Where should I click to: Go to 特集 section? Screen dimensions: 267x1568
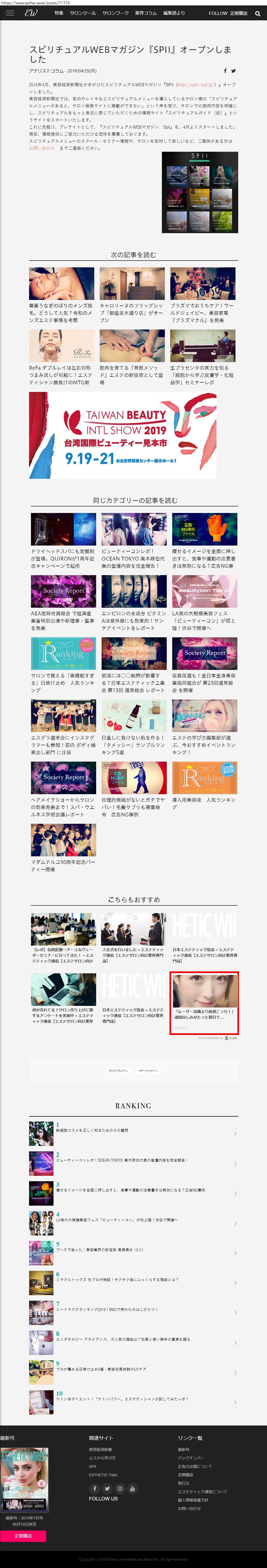pyautogui.click(x=58, y=13)
